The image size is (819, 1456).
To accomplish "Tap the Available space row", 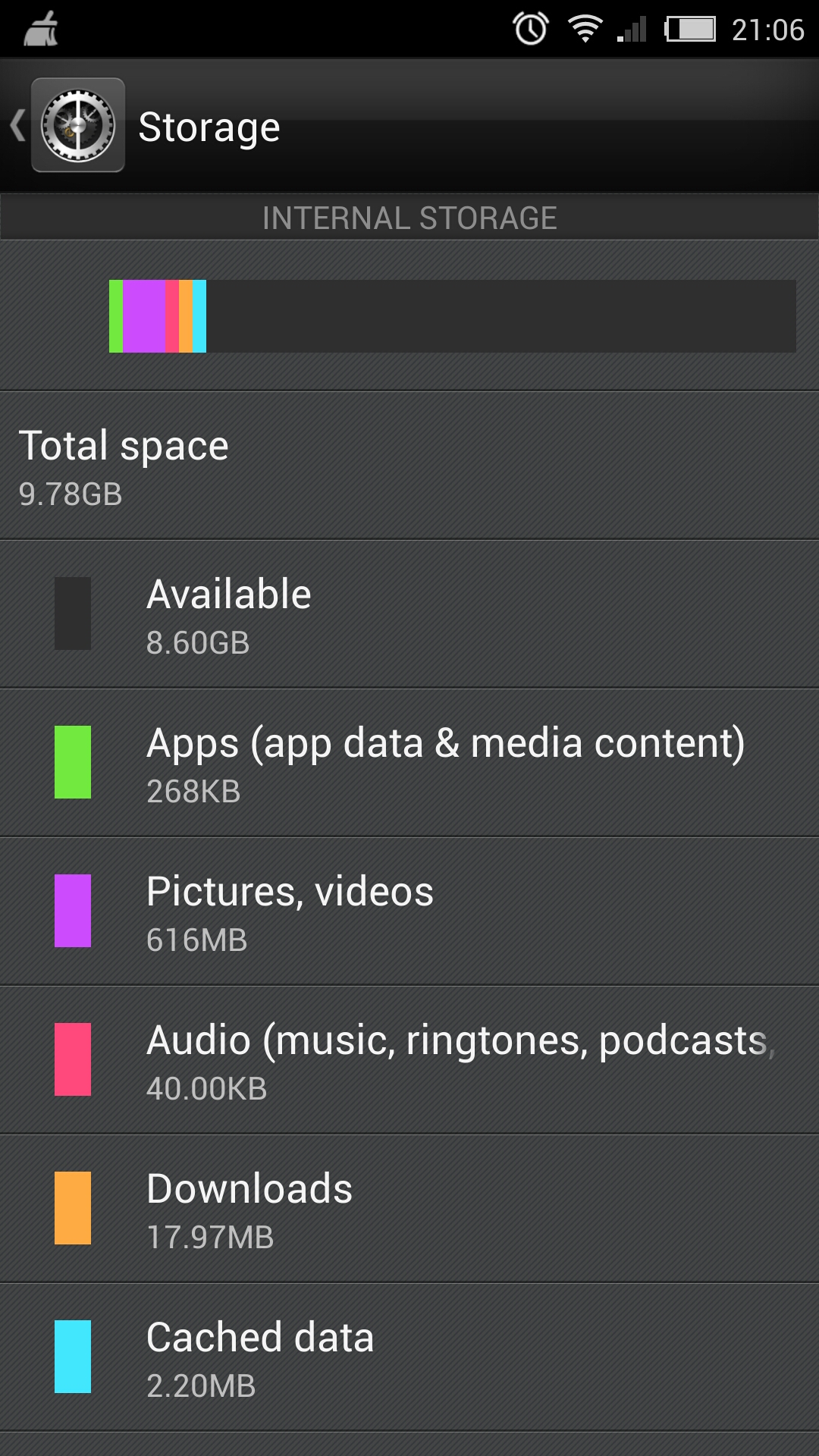I will [409, 614].
